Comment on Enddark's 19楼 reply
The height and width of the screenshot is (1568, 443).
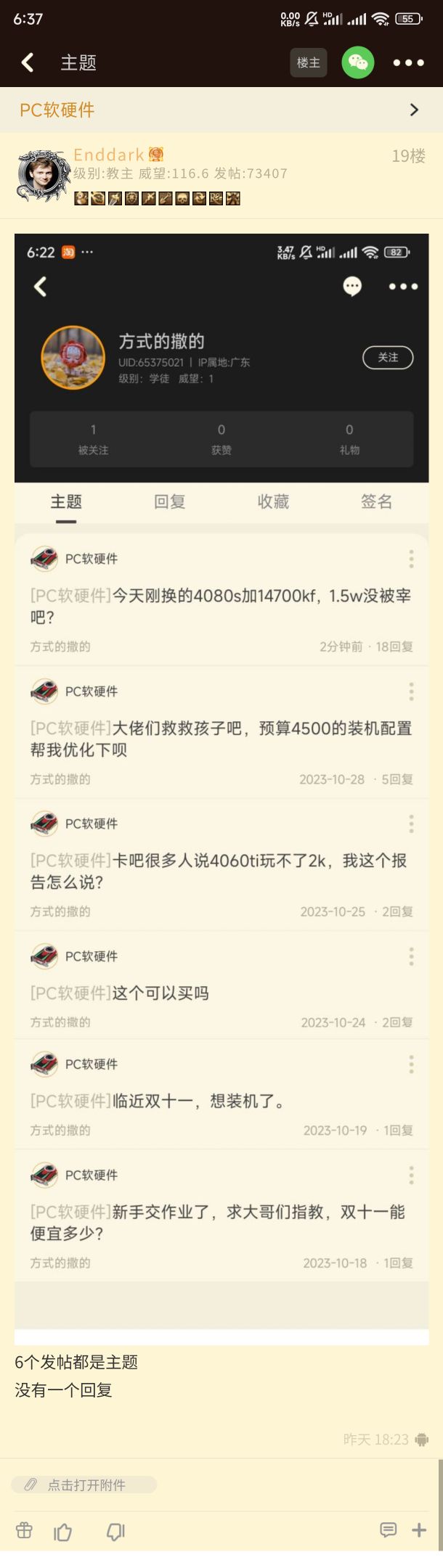pyautogui.click(x=388, y=1530)
